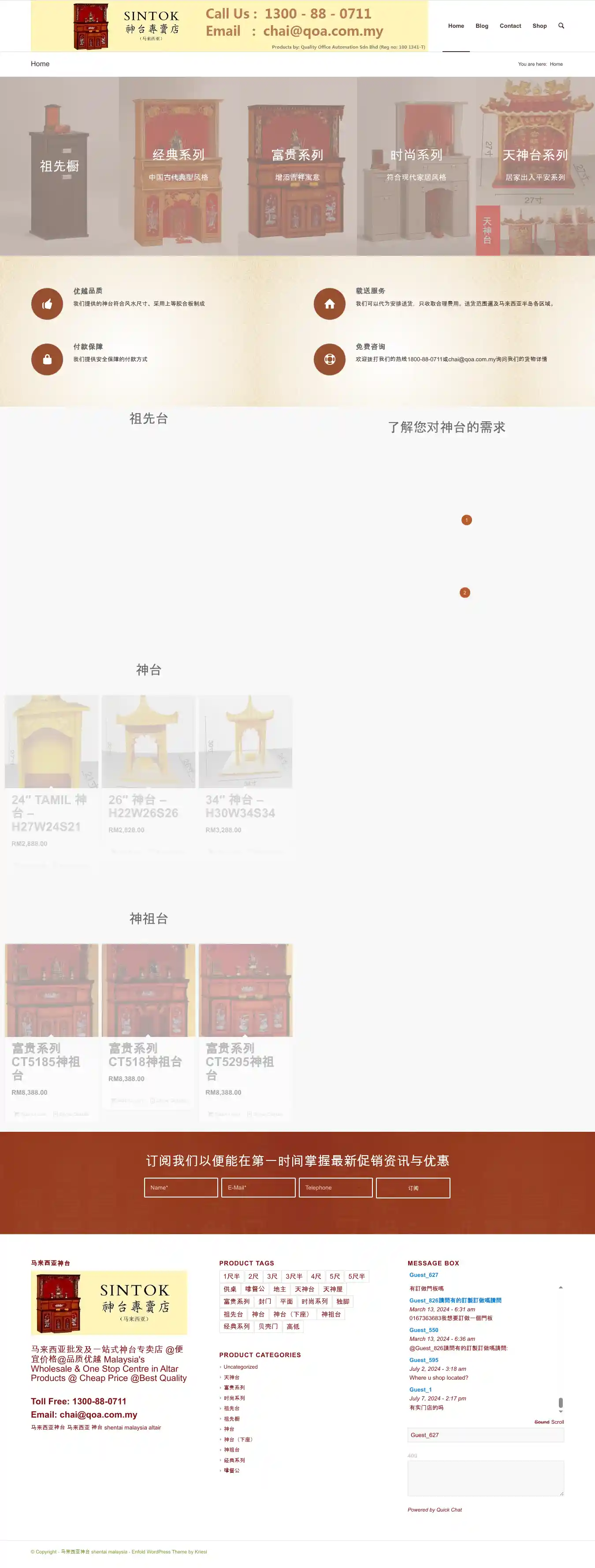Open the Uncategorized product category
Viewport: 595px width, 1568px height.
click(x=240, y=1367)
